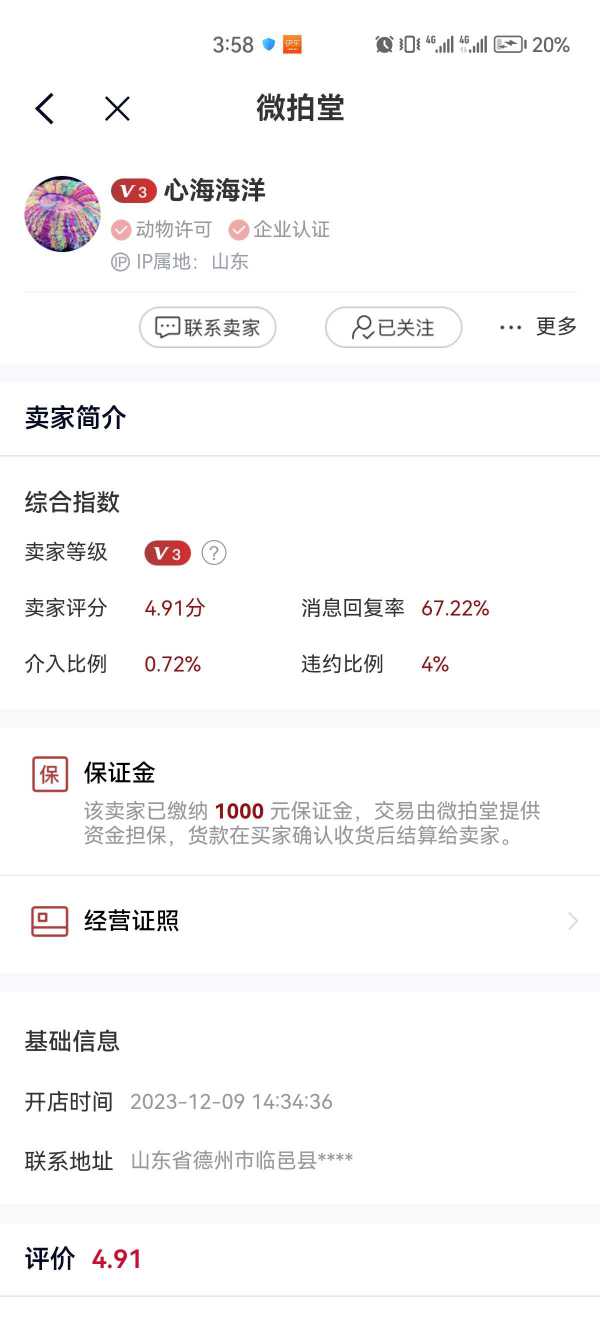Viewport: 600px width, 1320px height.
Task: Tap the 已关注 button to unfollow
Action: click(393, 327)
